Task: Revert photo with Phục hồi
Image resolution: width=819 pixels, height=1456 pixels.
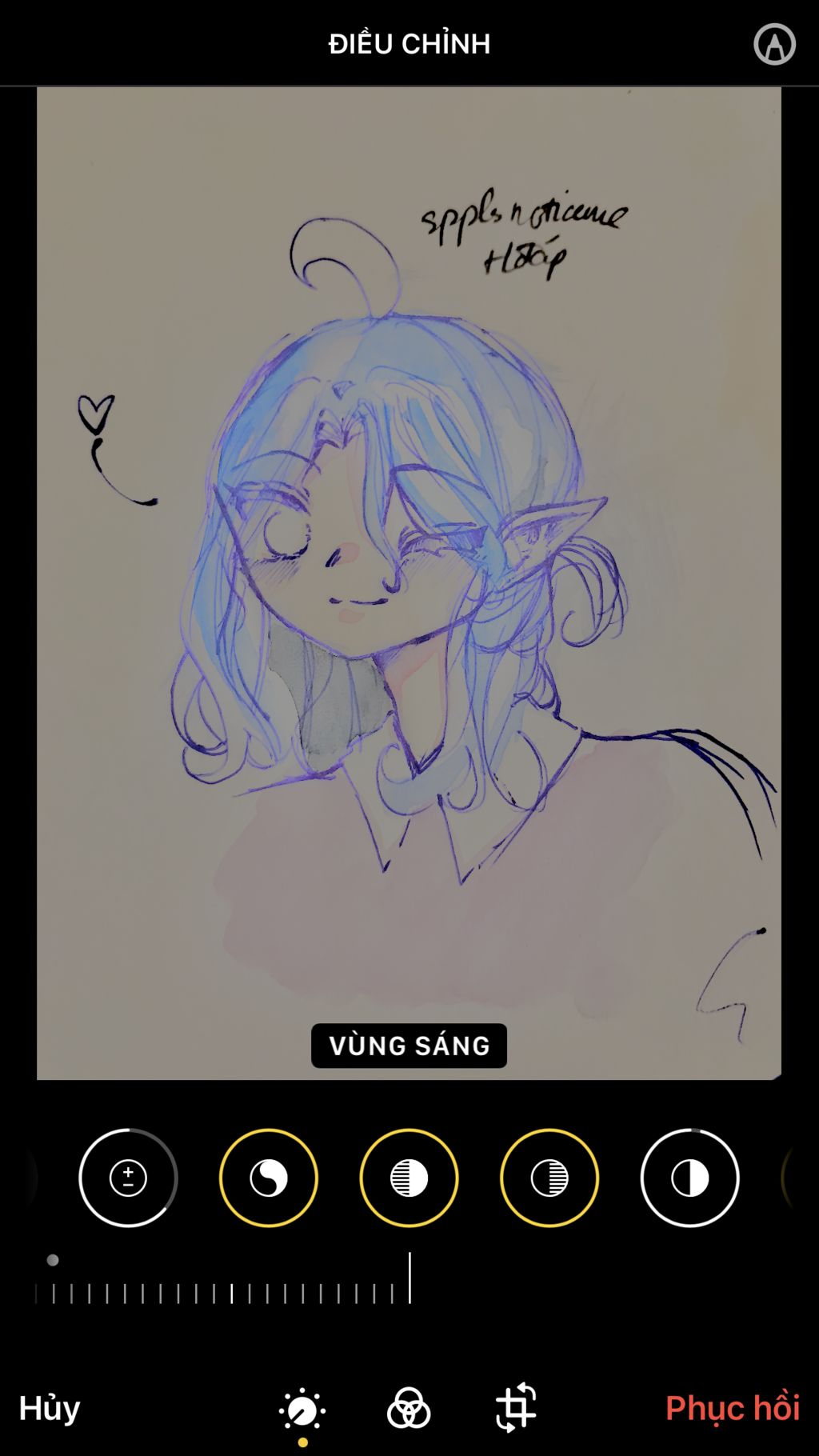Action: click(x=732, y=1408)
